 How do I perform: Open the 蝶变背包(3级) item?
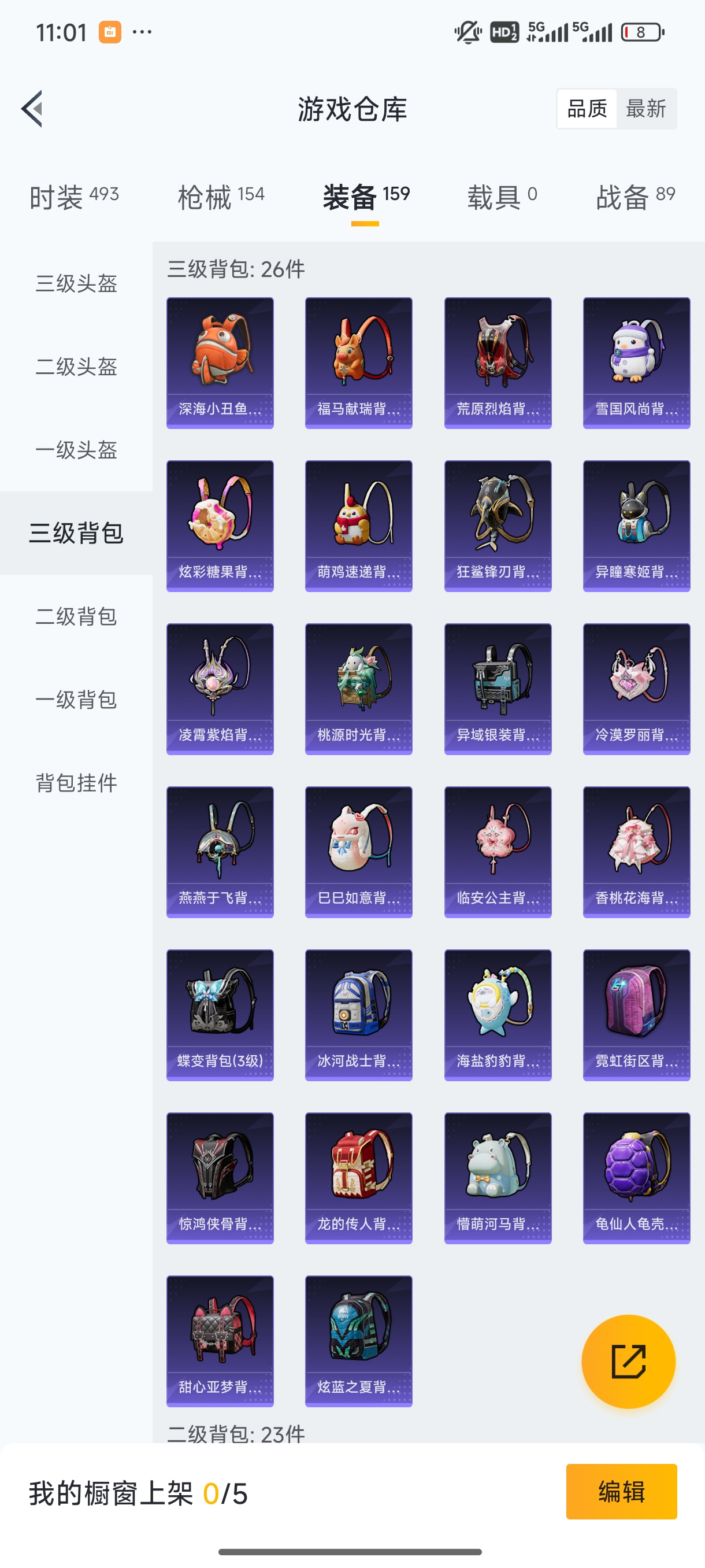(x=220, y=1015)
